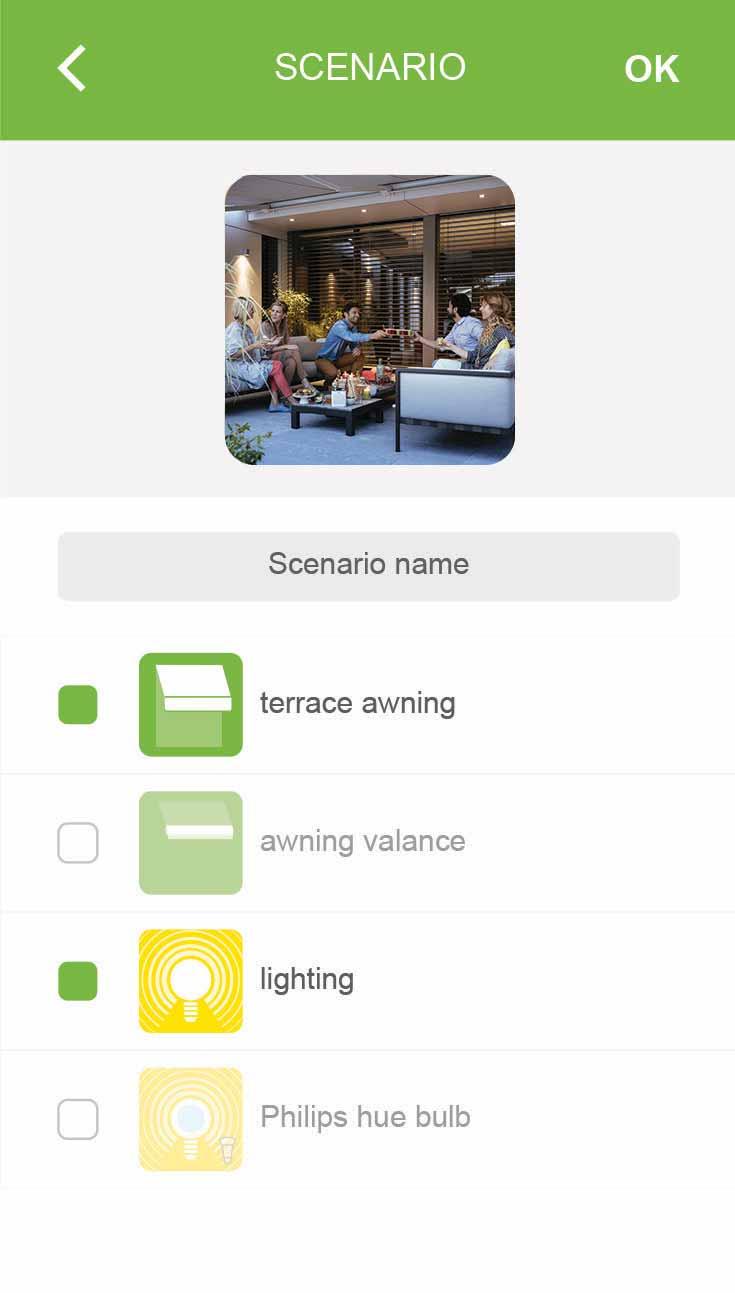Image resolution: width=735 pixels, height=1293 pixels.
Task: Enable the Philips hue bulb checkbox
Action: [x=78, y=1119]
